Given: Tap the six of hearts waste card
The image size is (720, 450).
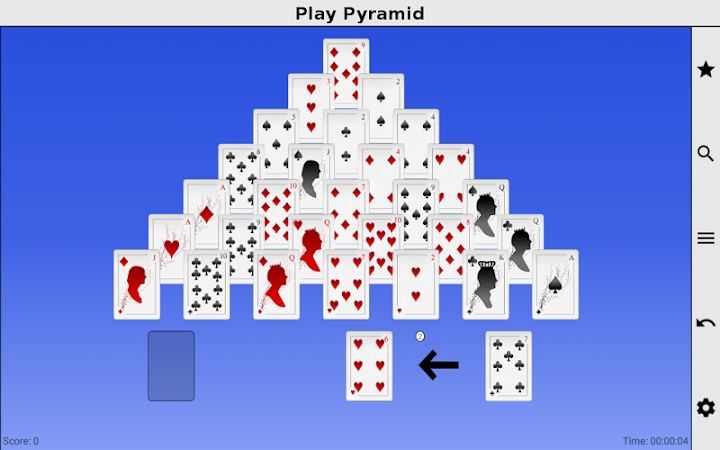Looking at the screenshot, I should 369,366.
